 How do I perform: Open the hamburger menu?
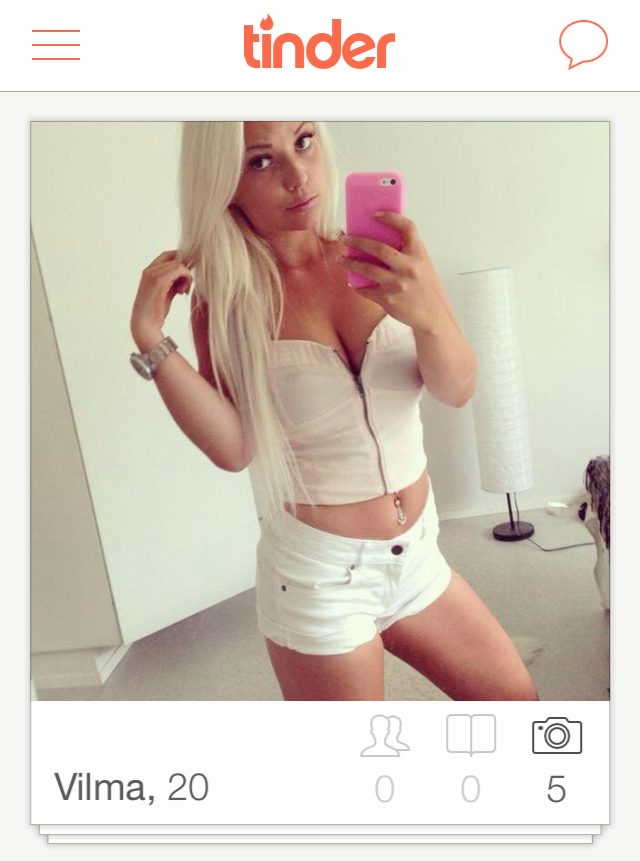[56, 45]
